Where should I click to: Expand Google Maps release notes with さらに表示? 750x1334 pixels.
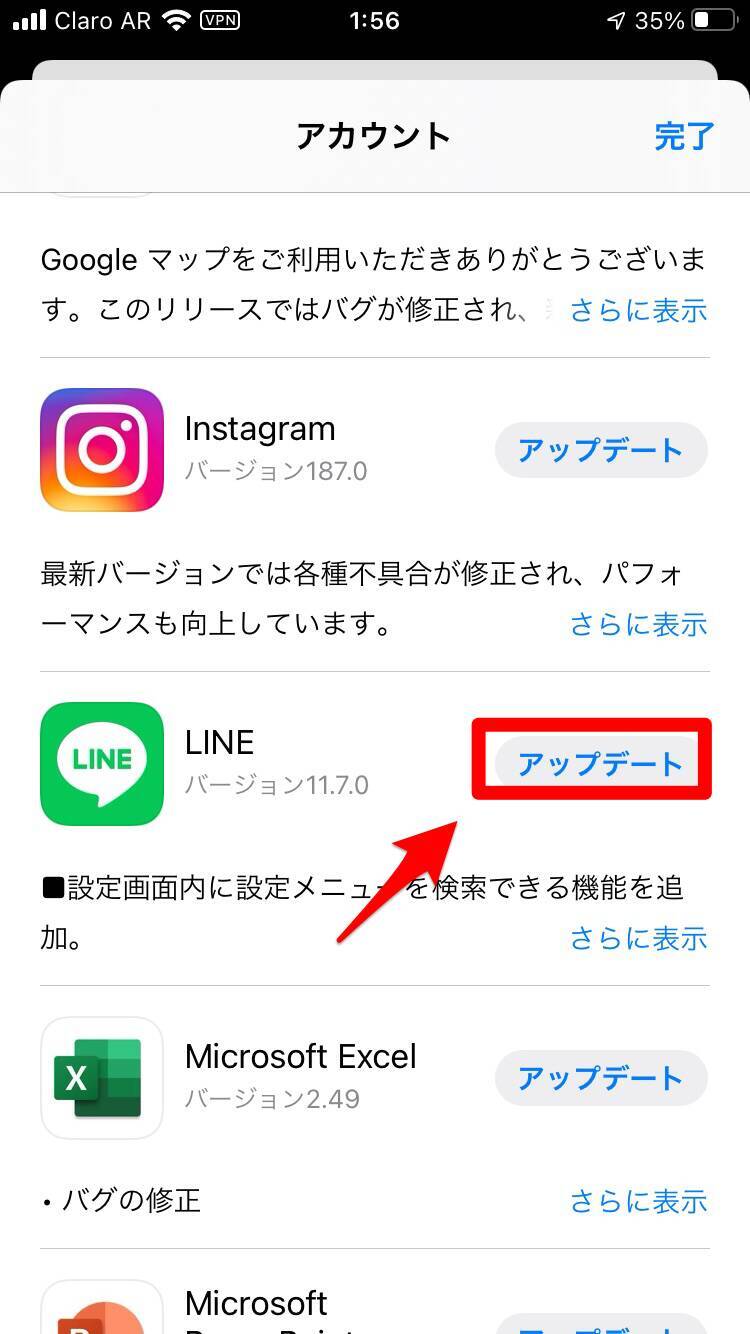click(638, 310)
